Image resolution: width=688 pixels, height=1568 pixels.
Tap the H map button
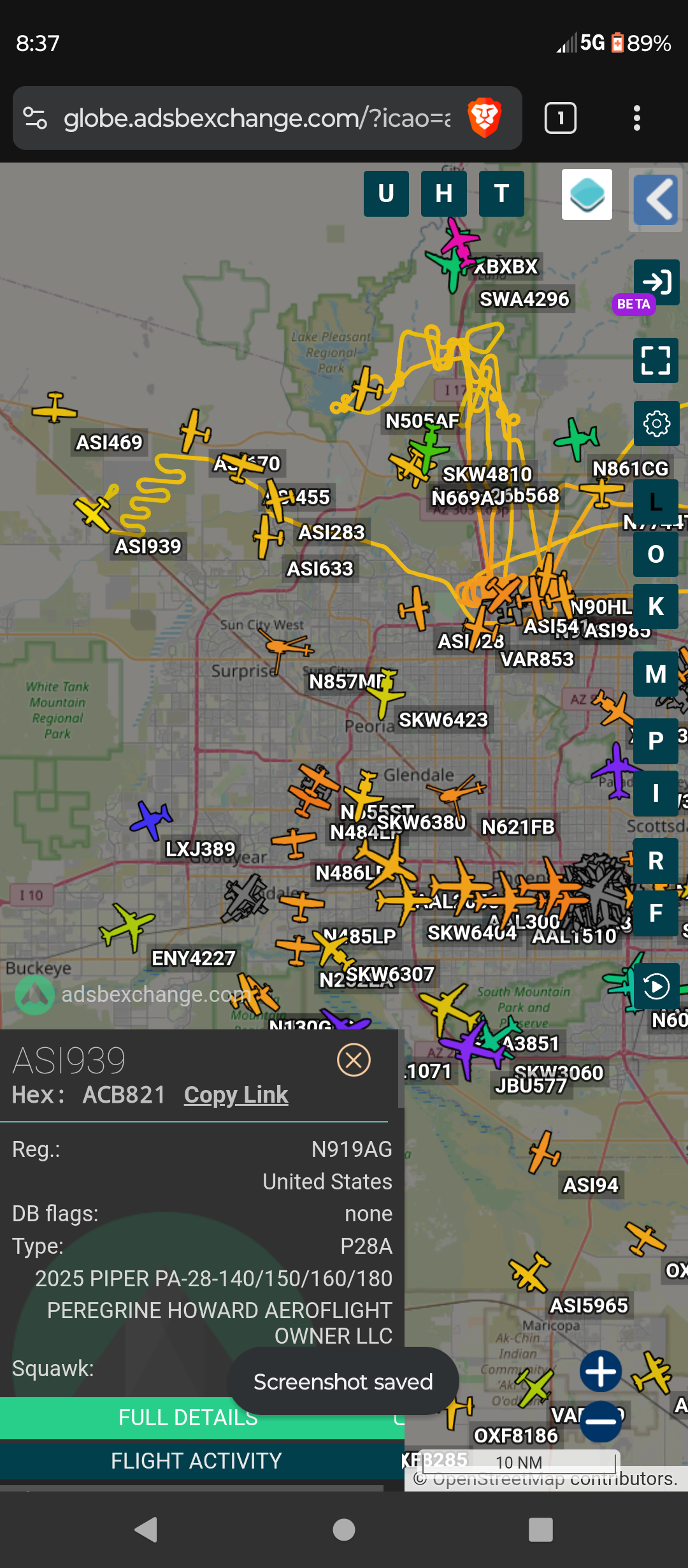[444, 194]
